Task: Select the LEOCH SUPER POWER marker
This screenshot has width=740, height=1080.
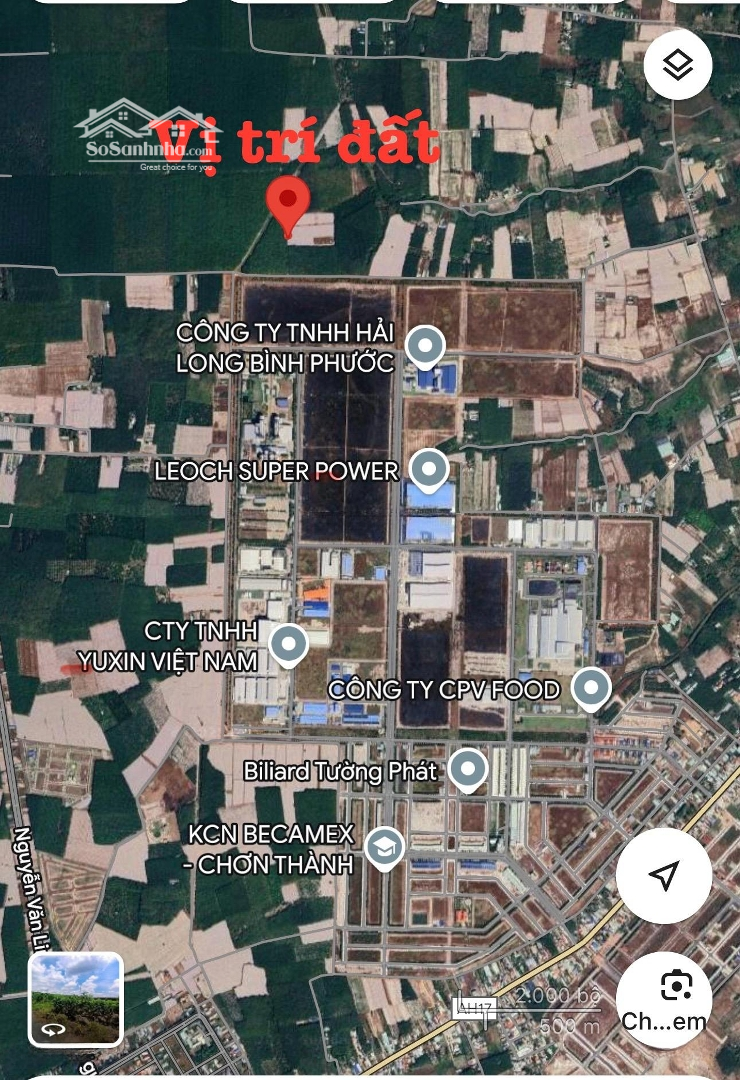Action: coord(430,468)
